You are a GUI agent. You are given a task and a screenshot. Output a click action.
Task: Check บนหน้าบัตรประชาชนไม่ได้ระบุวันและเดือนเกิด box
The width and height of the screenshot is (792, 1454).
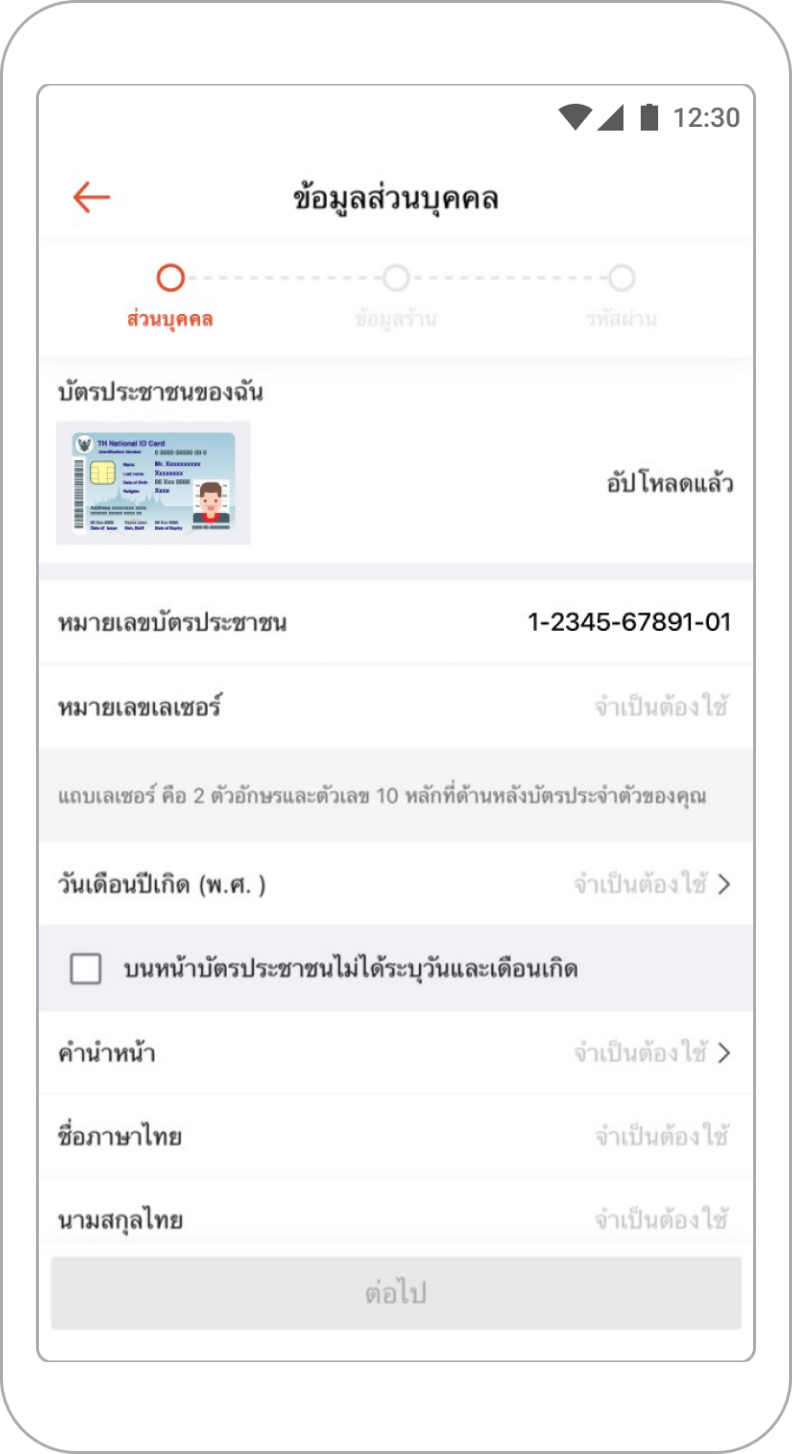[x=86, y=969]
